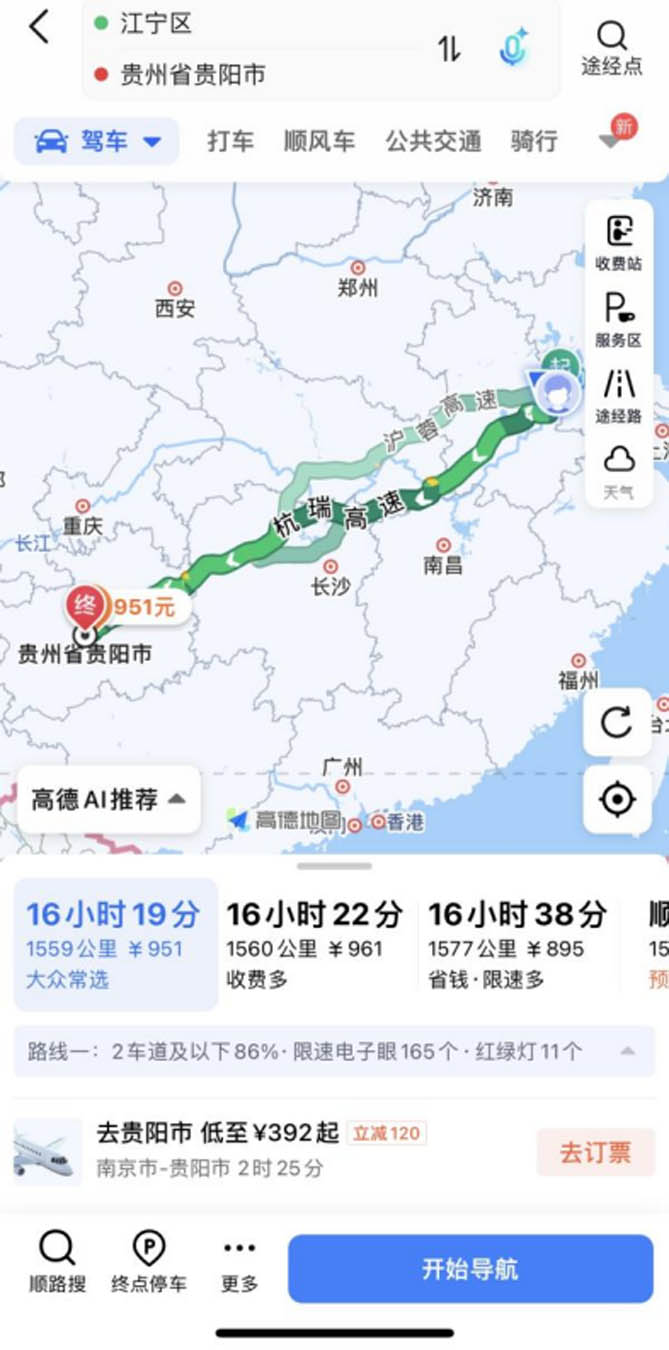The image size is (669, 1350).
Task: Book flight tickets with 去订票
Action: (x=595, y=1152)
